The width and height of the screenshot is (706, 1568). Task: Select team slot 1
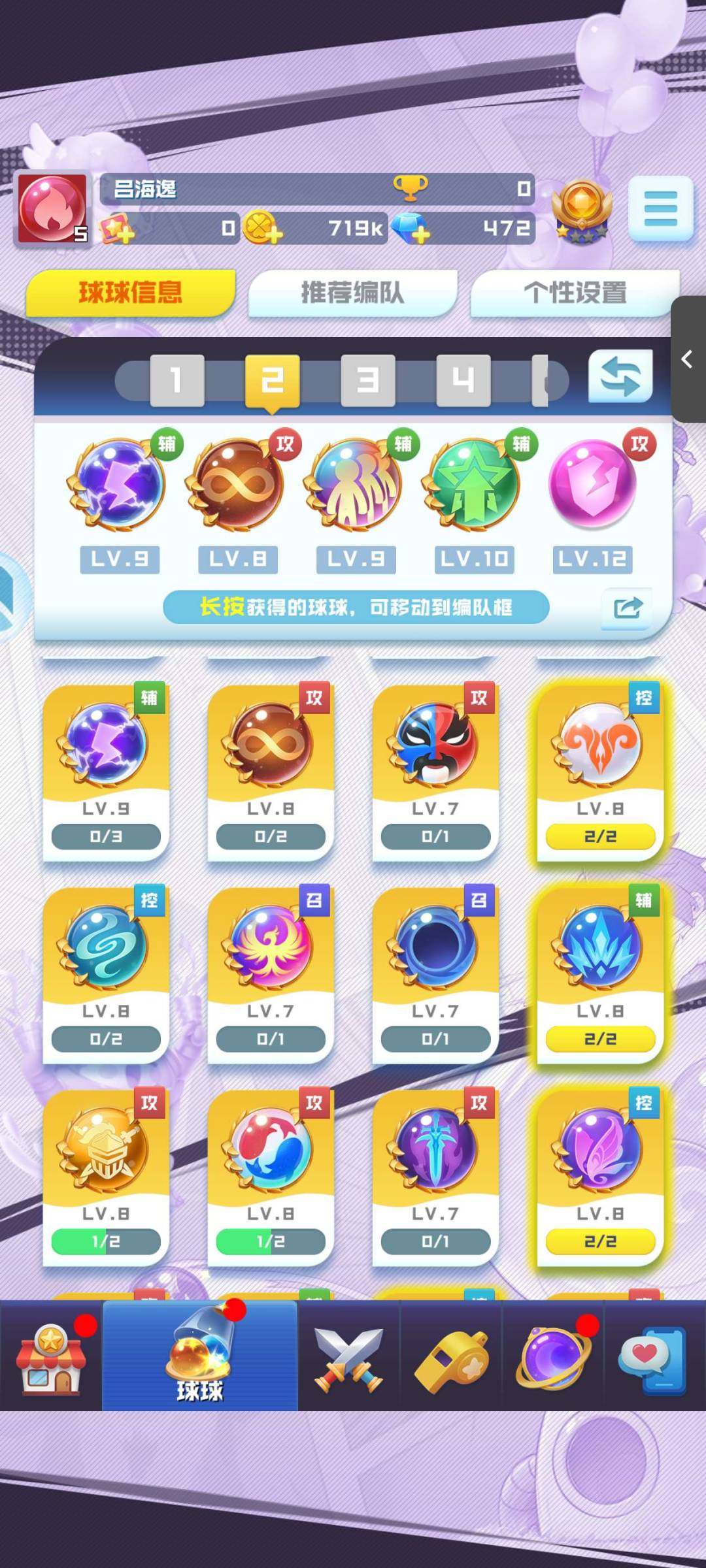(x=177, y=380)
